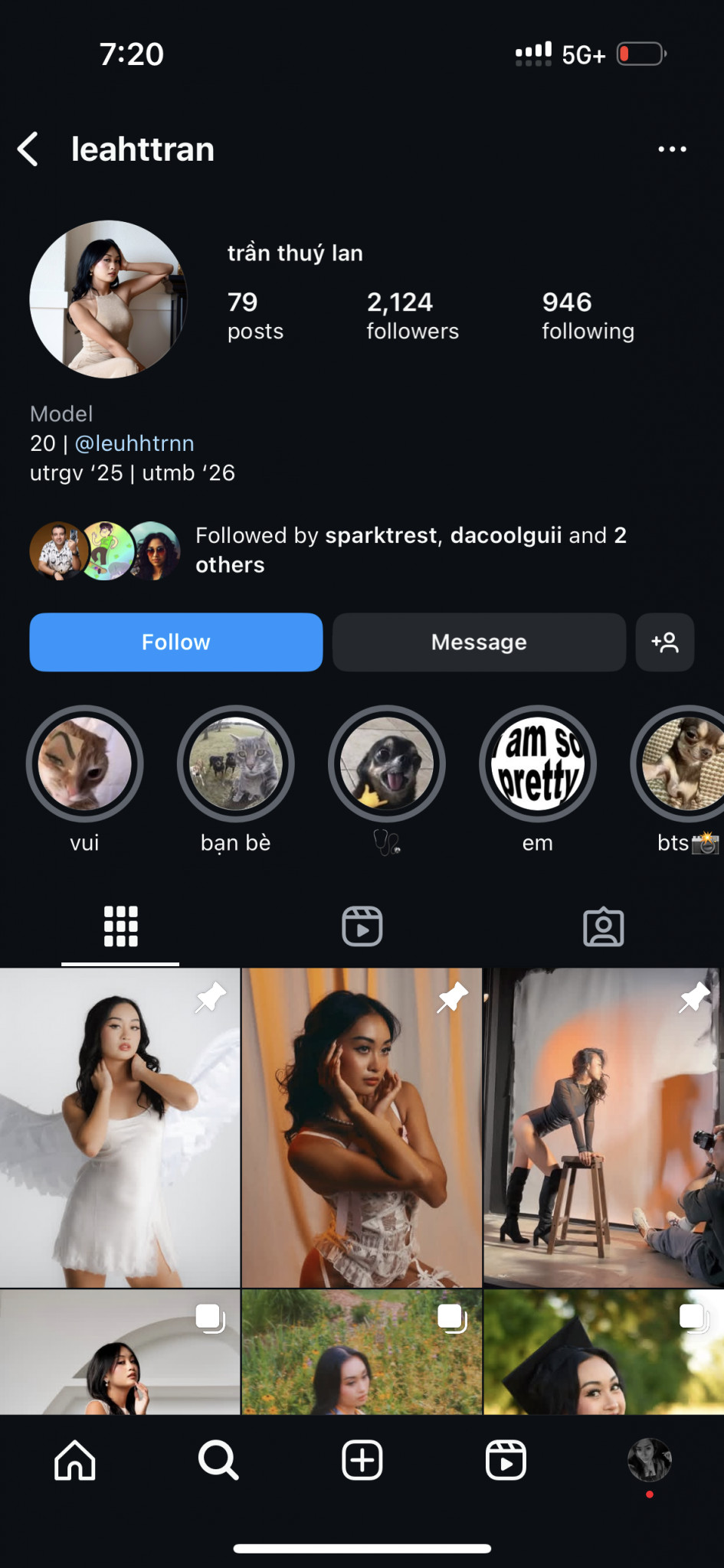Create a new post

click(362, 1460)
